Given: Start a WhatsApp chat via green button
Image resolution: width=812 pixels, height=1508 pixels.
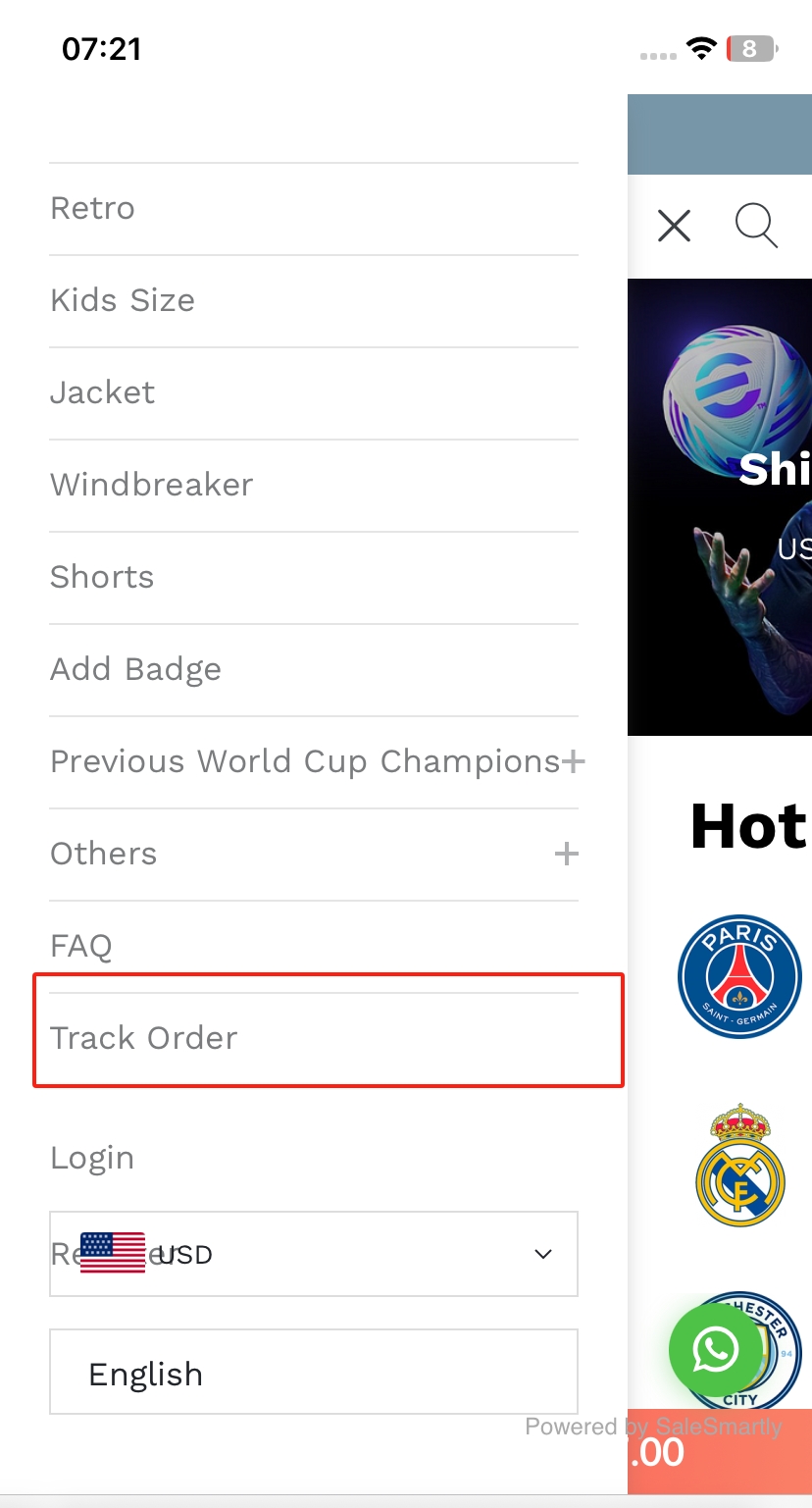Looking at the screenshot, I should [716, 1350].
